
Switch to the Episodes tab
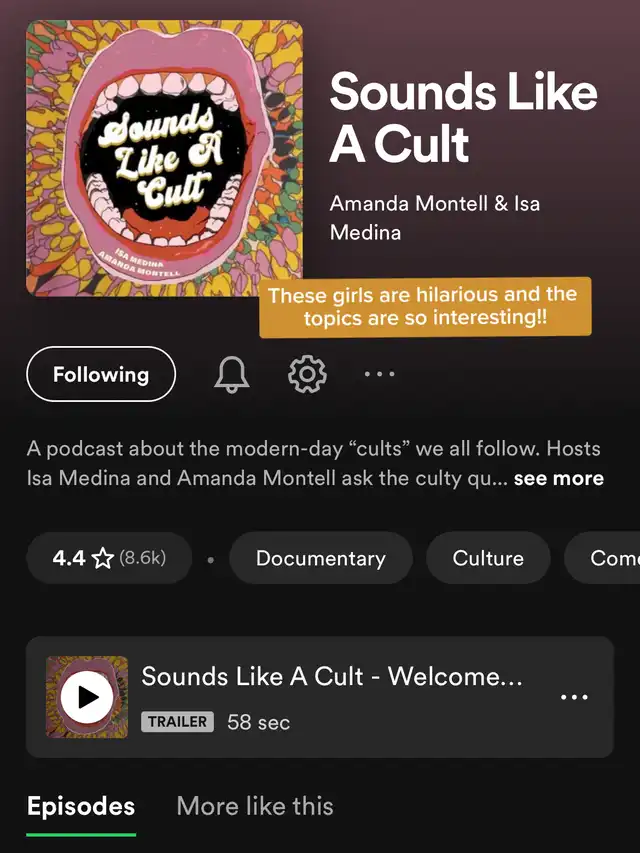[x=81, y=806]
